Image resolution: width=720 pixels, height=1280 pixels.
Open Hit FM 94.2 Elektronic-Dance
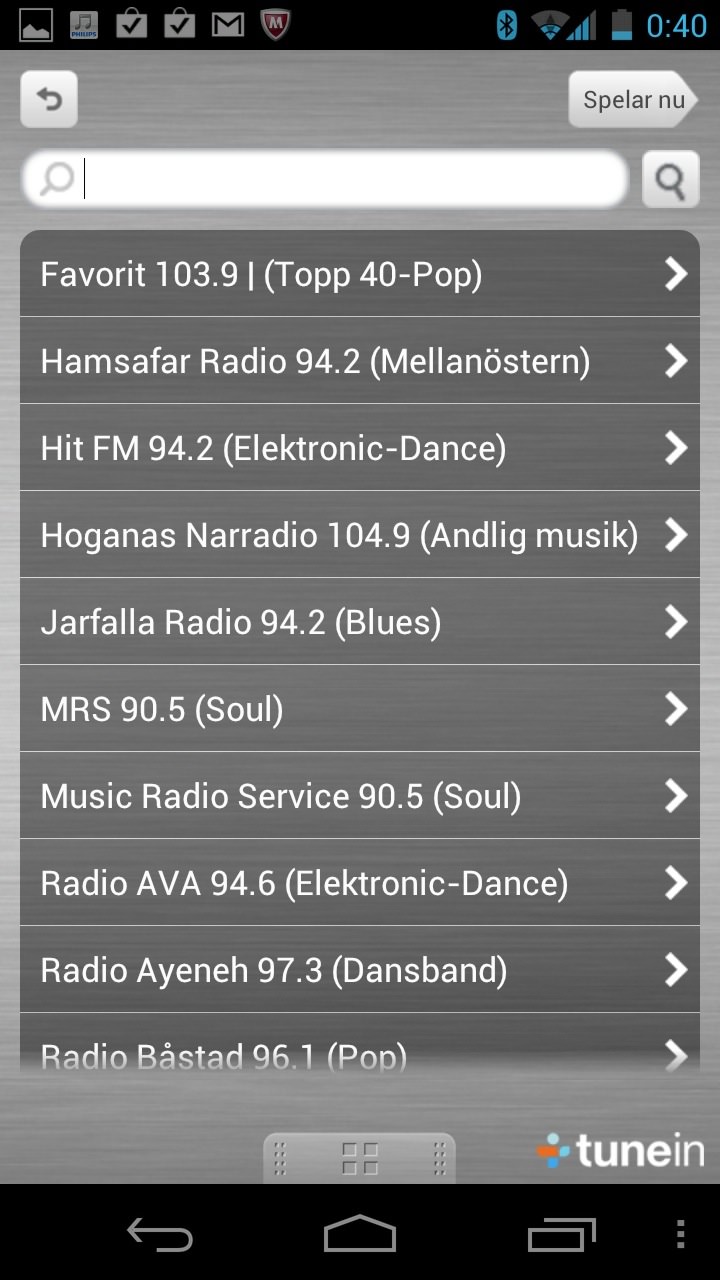coord(360,448)
